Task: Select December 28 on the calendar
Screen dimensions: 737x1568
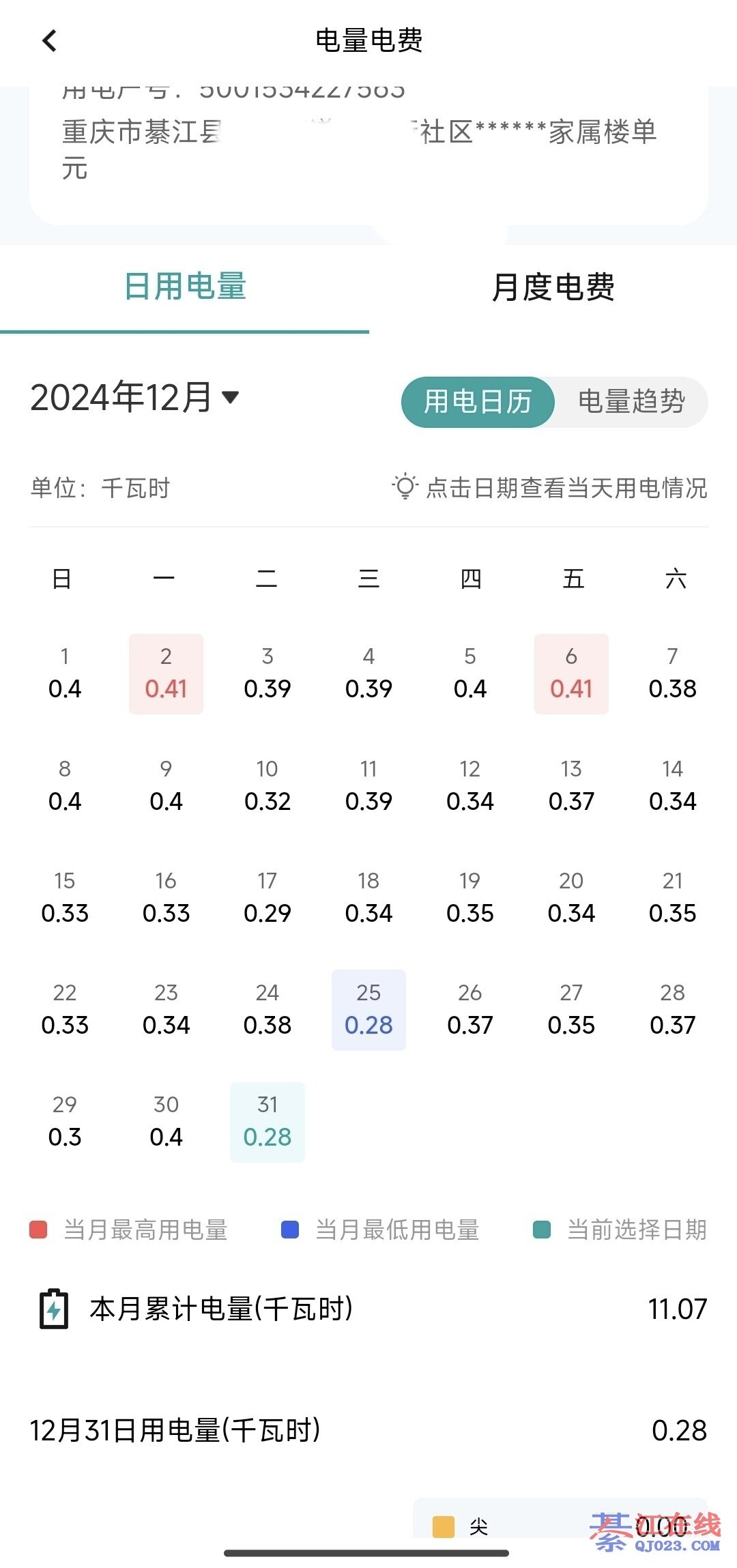Action: click(672, 1010)
